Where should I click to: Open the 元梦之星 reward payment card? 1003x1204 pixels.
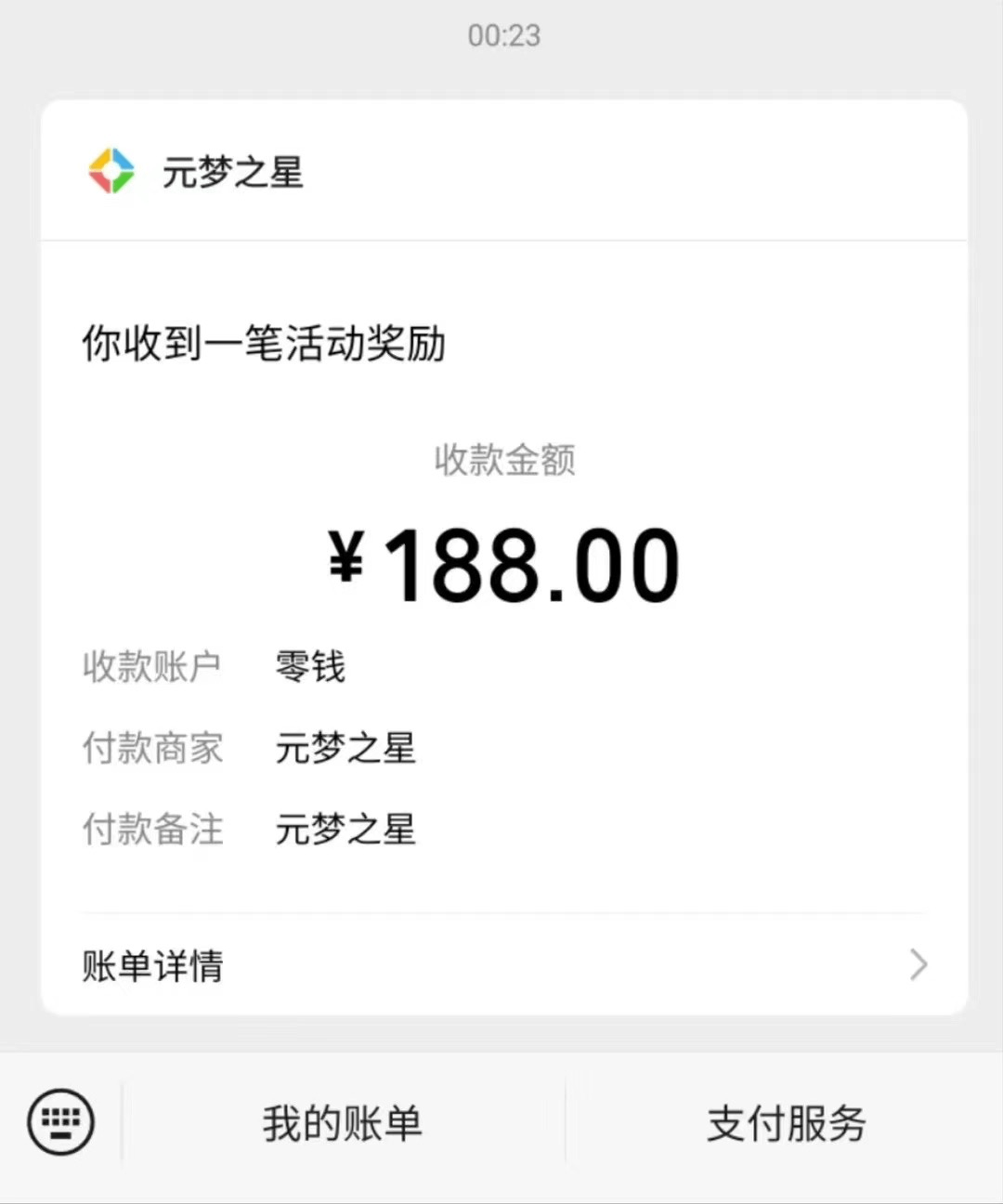click(x=501, y=557)
